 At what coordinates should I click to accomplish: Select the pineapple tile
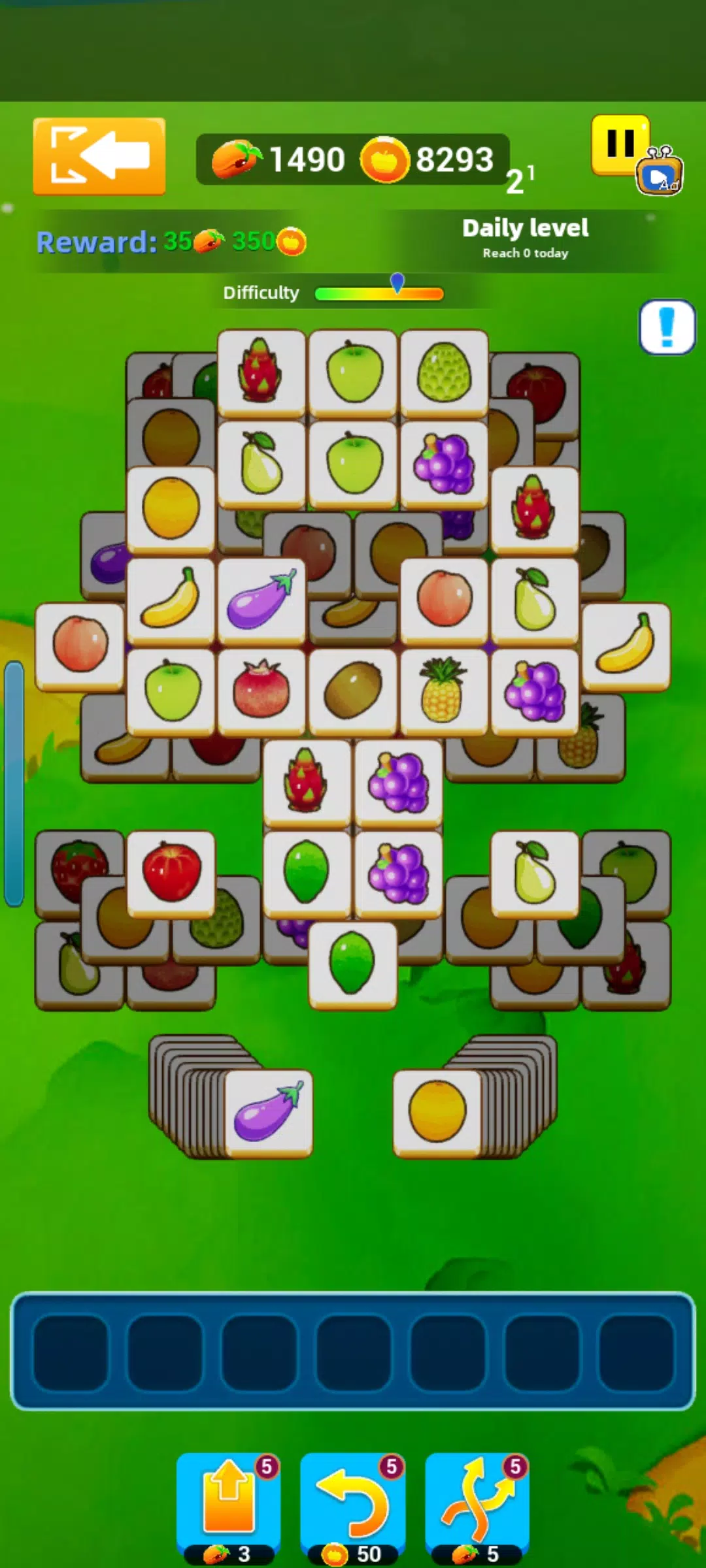[444, 692]
